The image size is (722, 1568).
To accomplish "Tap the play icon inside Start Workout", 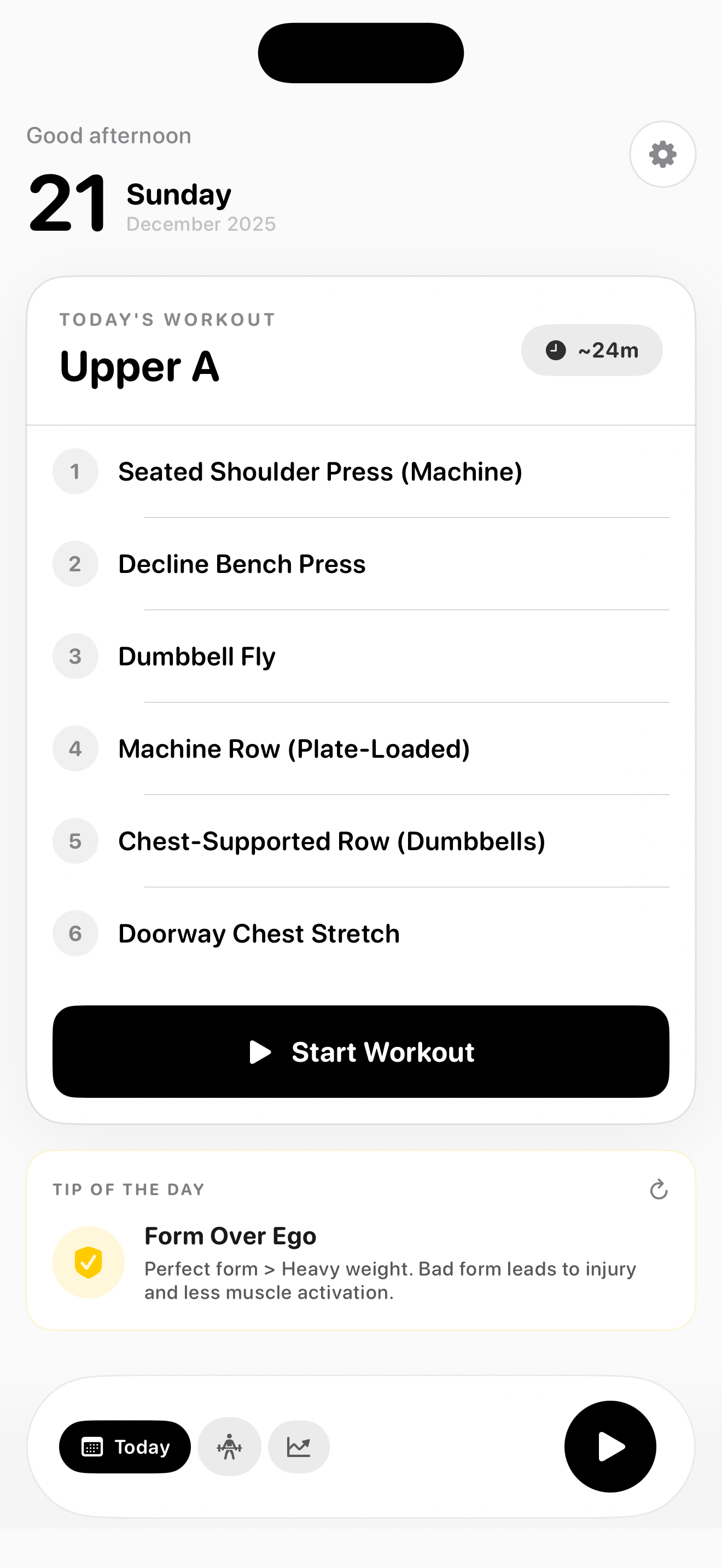I will pyautogui.click(x=260, y=1052).
